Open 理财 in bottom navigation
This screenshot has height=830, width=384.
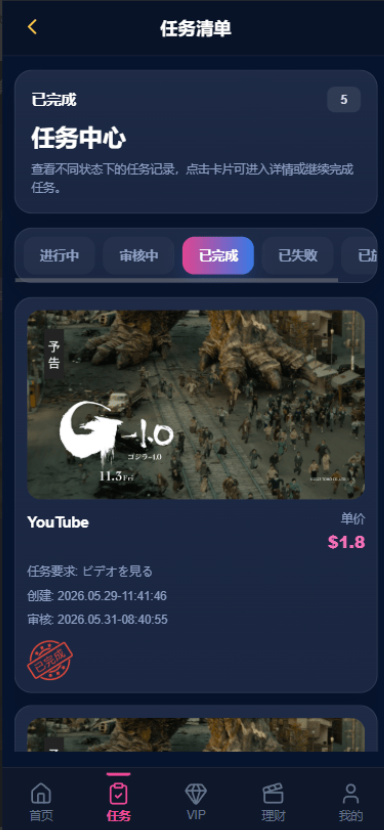coord(273,801)
